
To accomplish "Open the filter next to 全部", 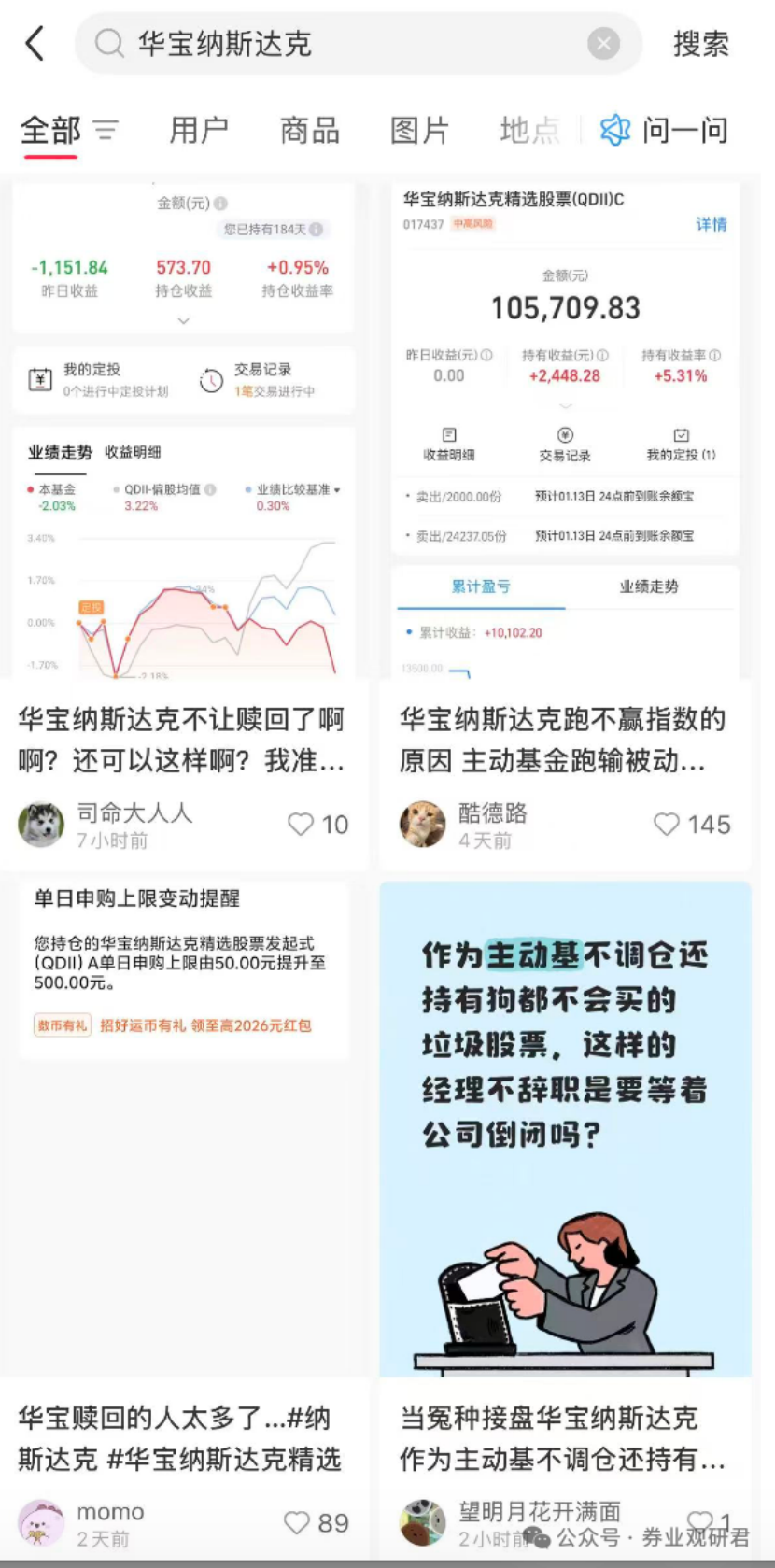I will pyautogui.click(x=106, y=130).
